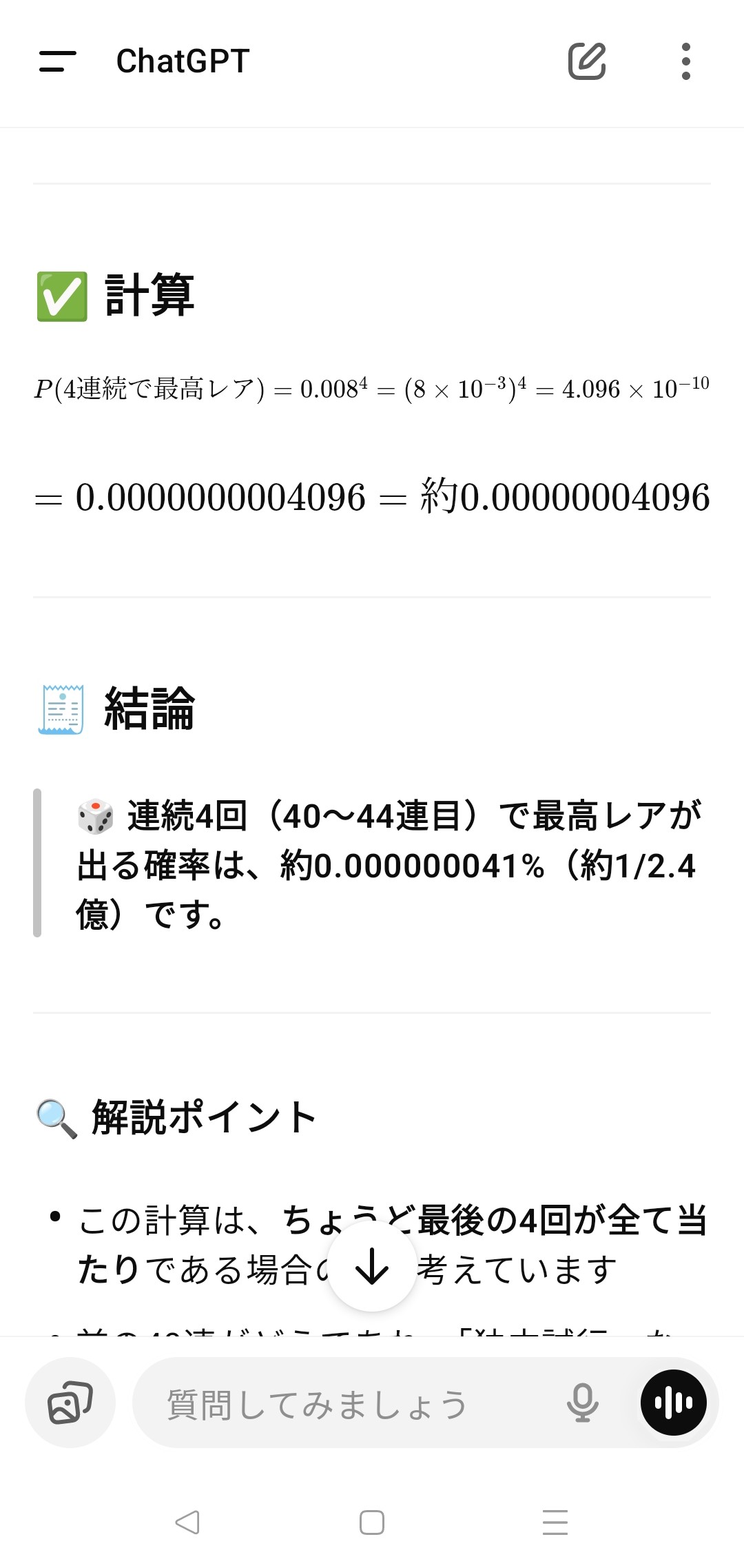Viewport: 744px width, 1568px height.
Task: Start a new chat
Action: tap(586, 61)
